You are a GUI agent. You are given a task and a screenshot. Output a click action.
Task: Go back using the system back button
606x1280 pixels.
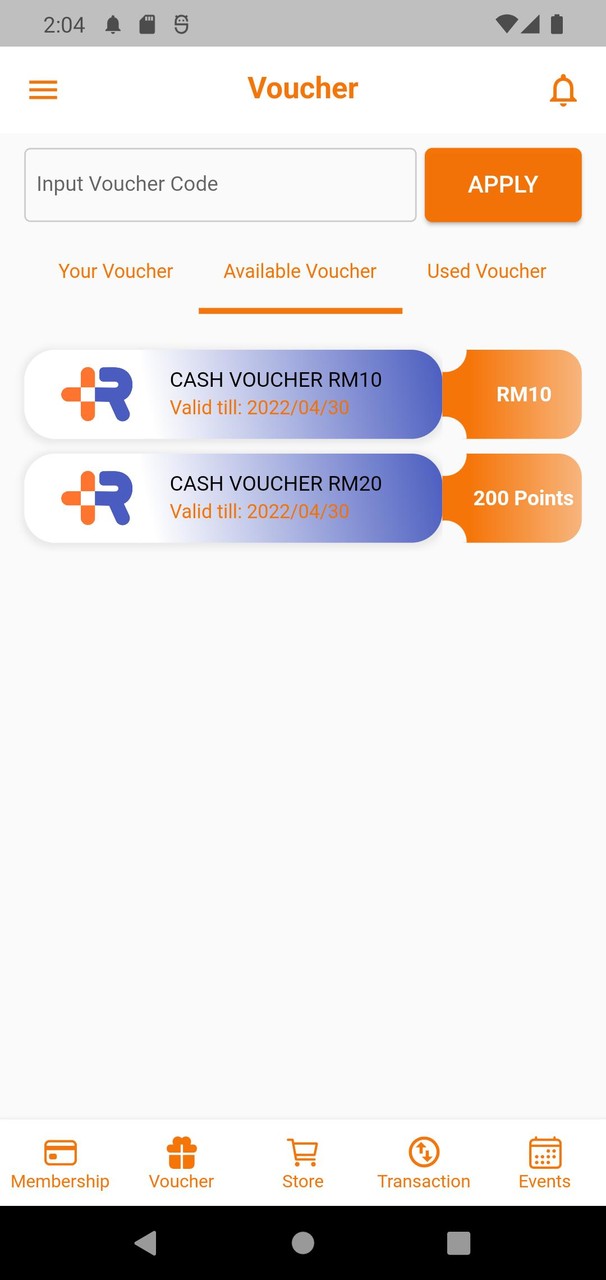pos(146,1242)
